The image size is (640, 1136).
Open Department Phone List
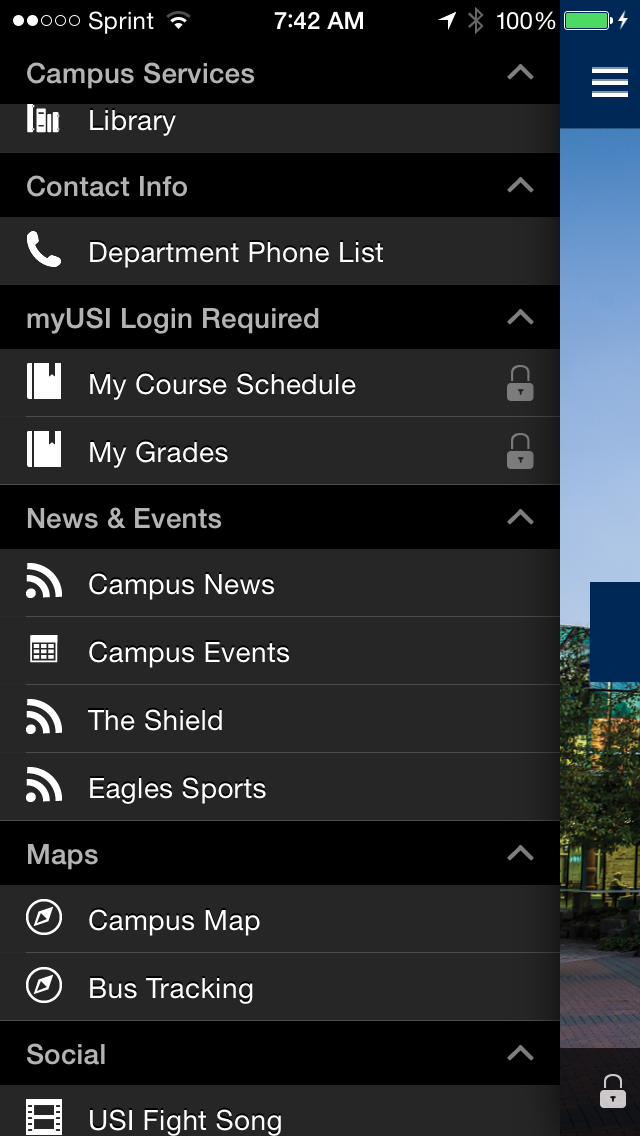(x=280, y=251)
